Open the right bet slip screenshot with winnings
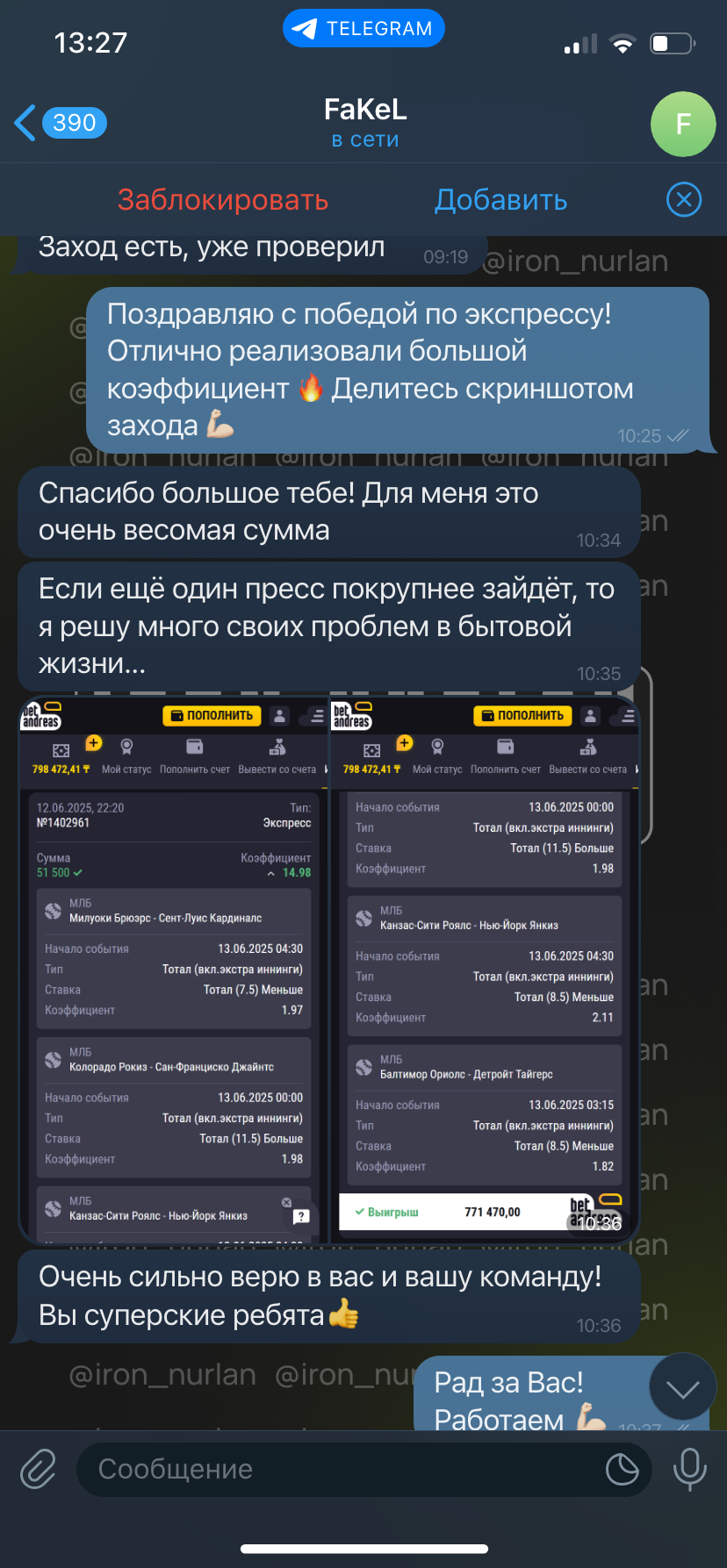This screenshot has height=1568, width=727. pos(485,970)
